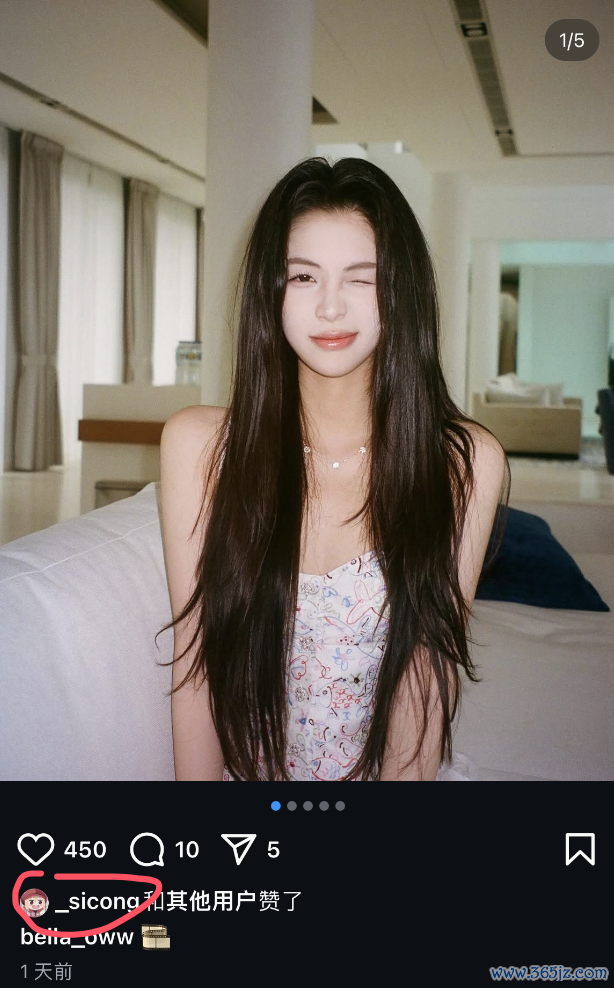The height and width of the screenshot is (988, 614).
Task: Open _sicong's profile from the likes line
Action: (x=97, y=902)
